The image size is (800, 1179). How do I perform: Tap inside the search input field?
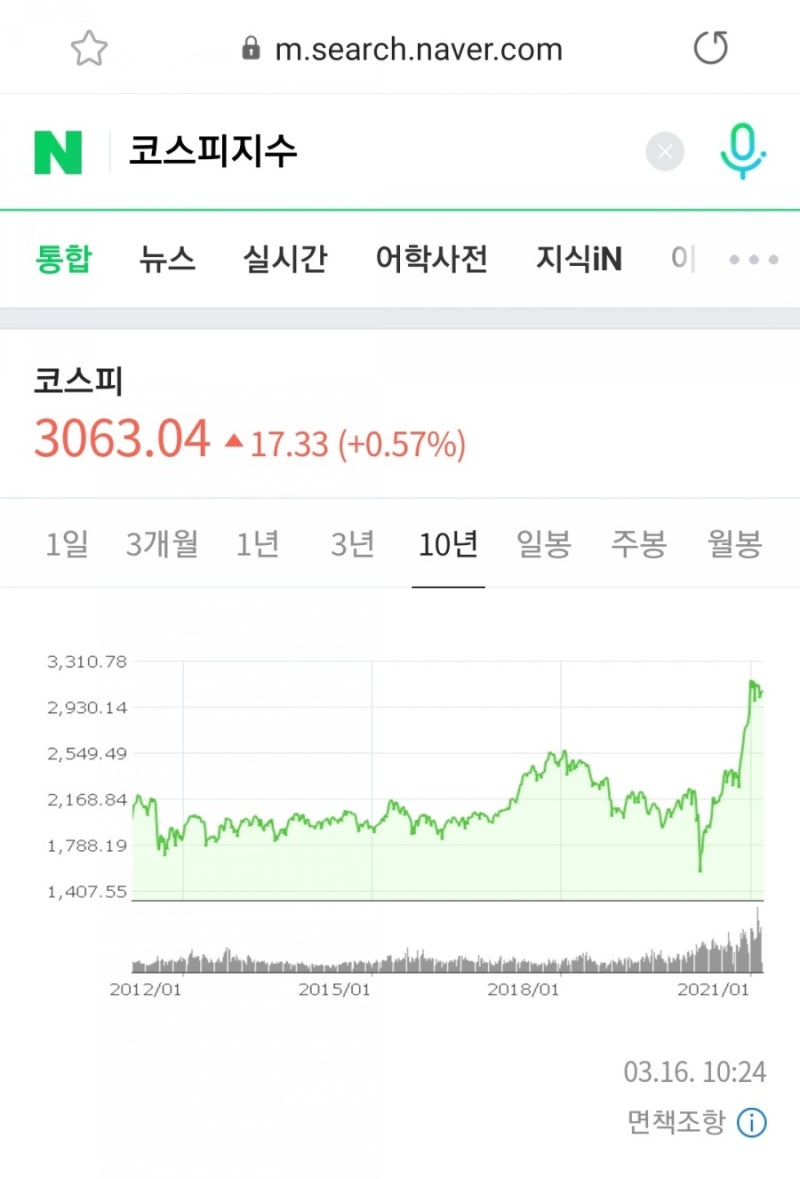coord(380,150)
